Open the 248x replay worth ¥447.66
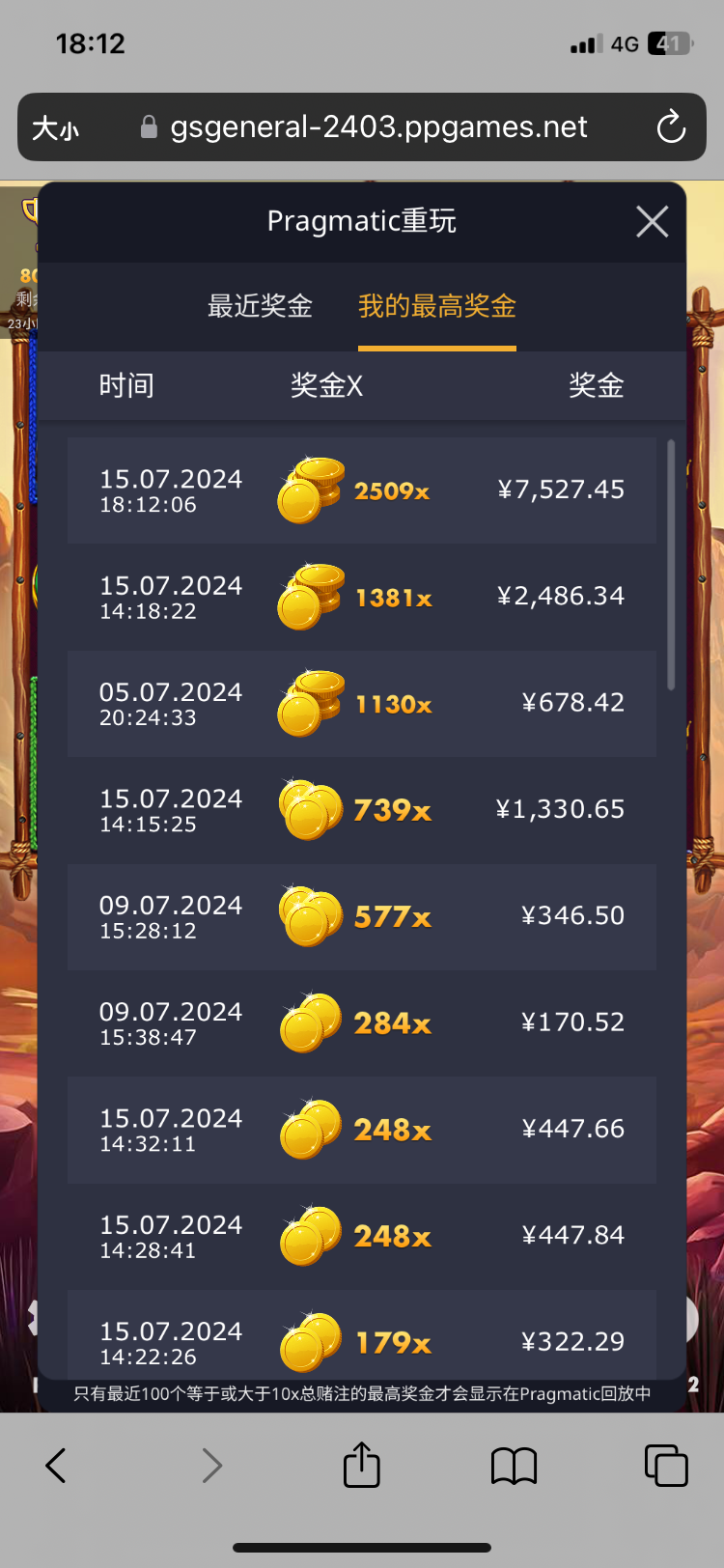The image size is (724, 1568). [x=362, y=1129]
